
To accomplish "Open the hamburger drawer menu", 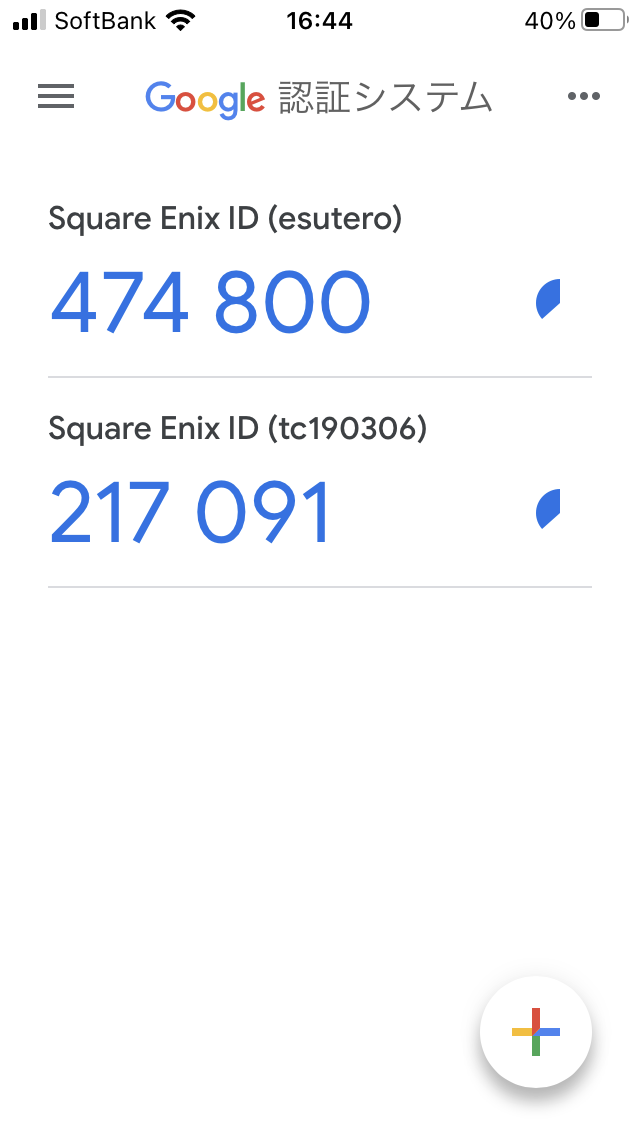I will [56, 96].
